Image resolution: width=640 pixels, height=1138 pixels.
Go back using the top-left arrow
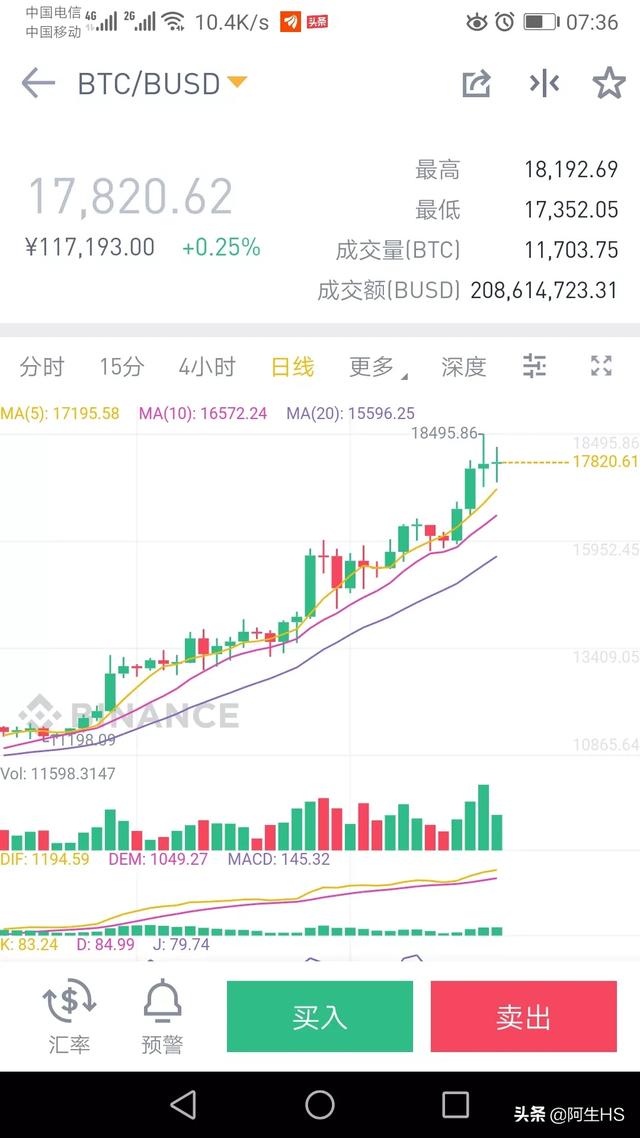tap(38, 83)
